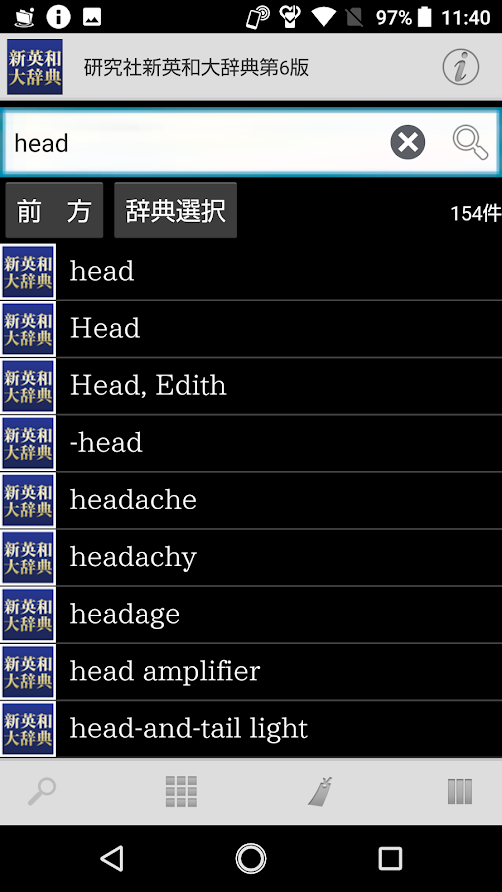Select the "headache" result

click(x=251, y=501)
